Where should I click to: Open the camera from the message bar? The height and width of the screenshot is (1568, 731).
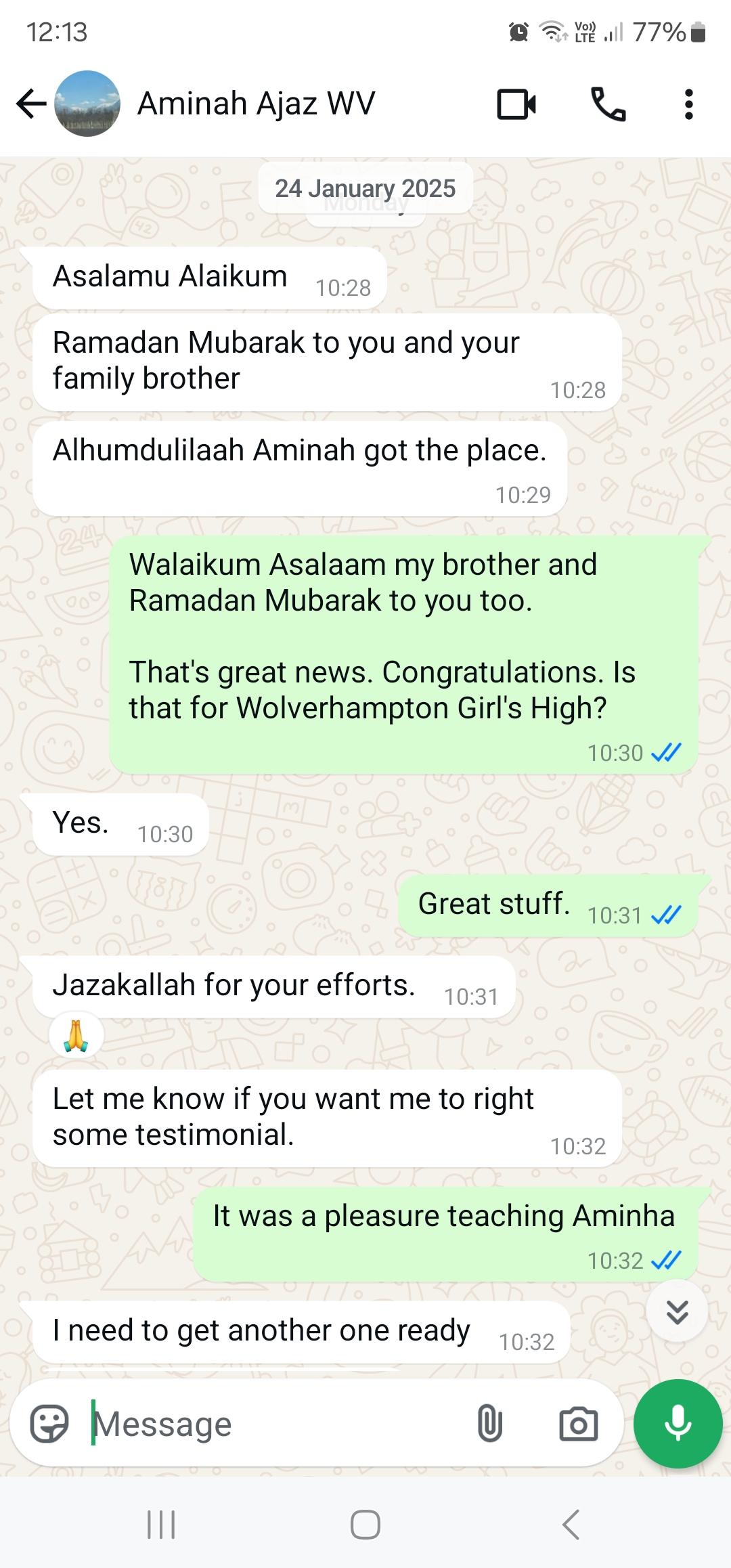(x=578, y=1423)
